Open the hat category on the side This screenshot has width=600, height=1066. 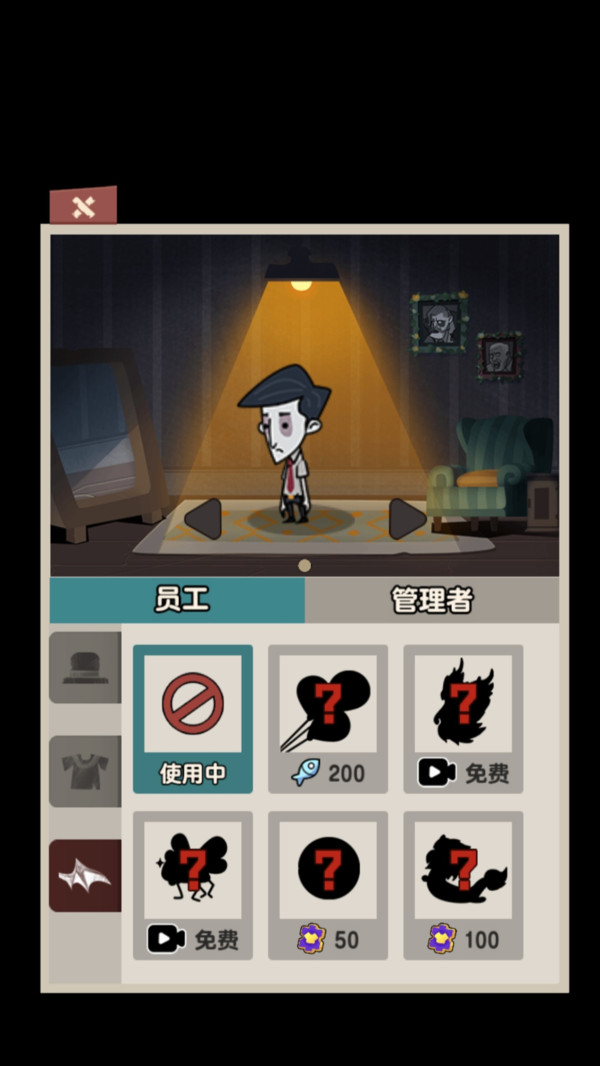(85, 667)
